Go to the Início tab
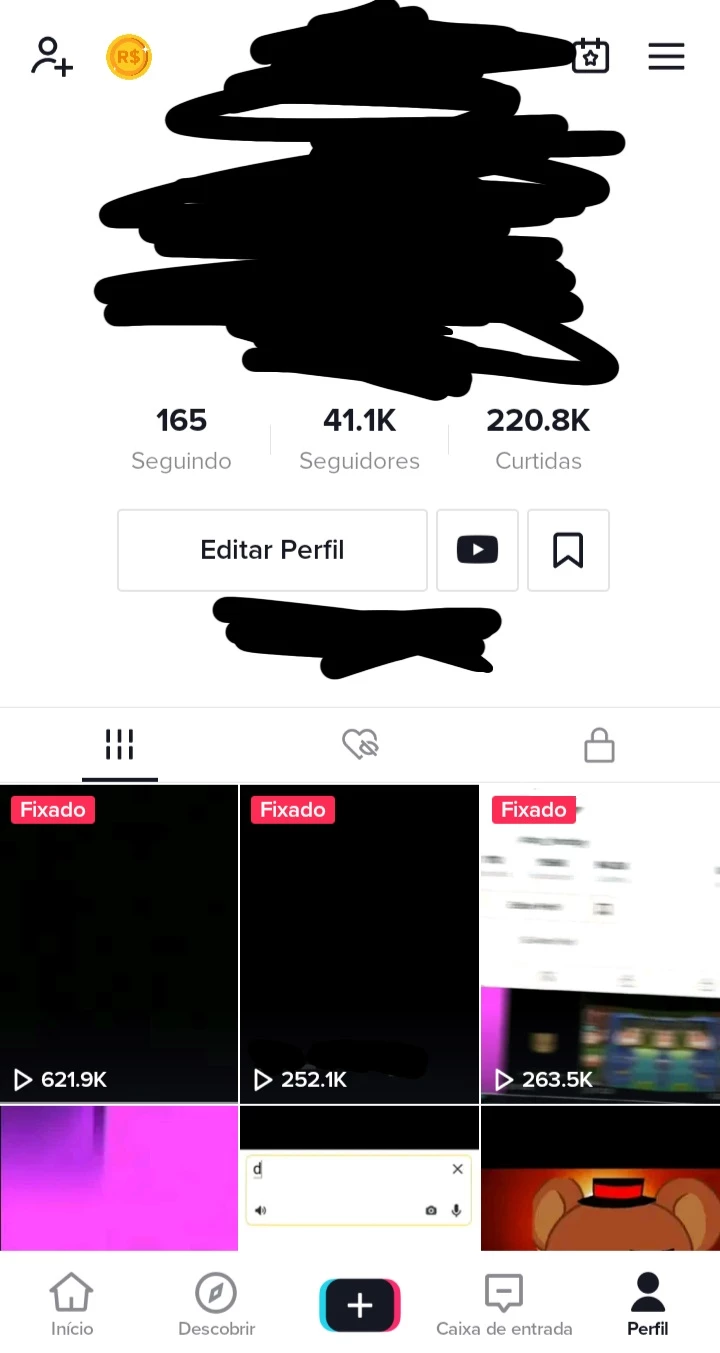720x1353 pixels. pyautogui.click(x=72, y=1305)
